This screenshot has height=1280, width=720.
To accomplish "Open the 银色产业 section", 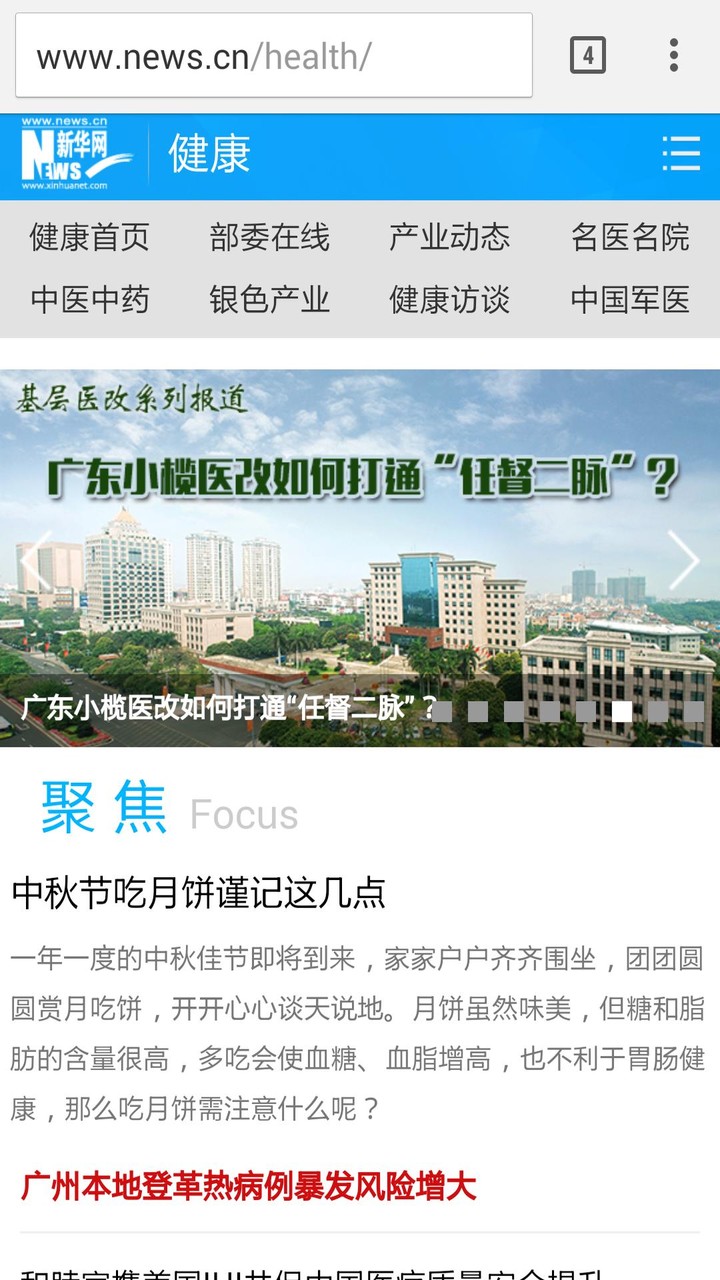I will [271, 300].
